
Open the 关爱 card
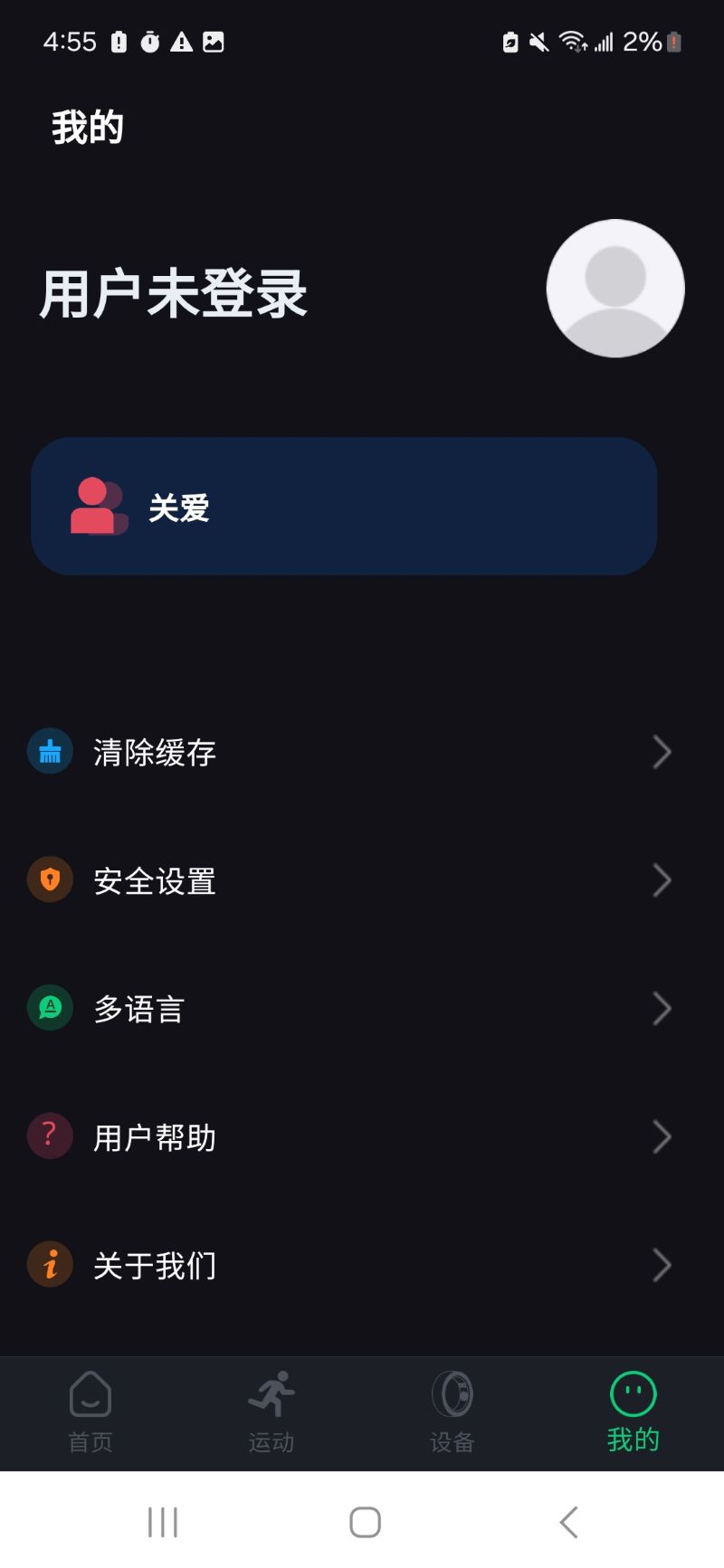pos(344,507)
